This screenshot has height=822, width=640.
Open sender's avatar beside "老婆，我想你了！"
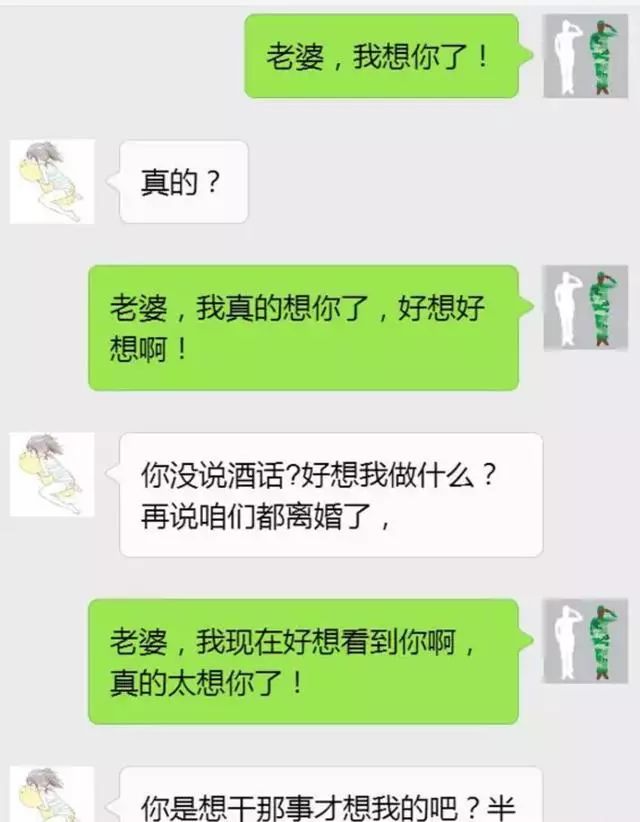(585, 56)
